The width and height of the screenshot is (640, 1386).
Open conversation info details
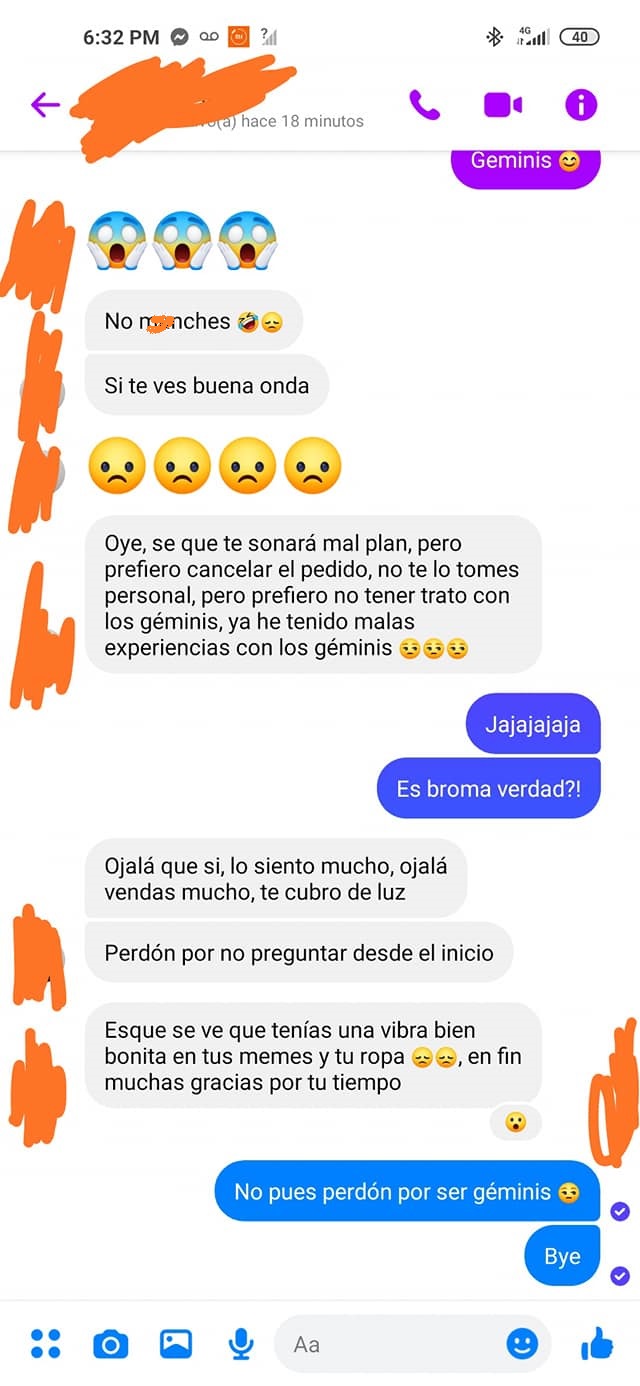click(x=581, y=105)
